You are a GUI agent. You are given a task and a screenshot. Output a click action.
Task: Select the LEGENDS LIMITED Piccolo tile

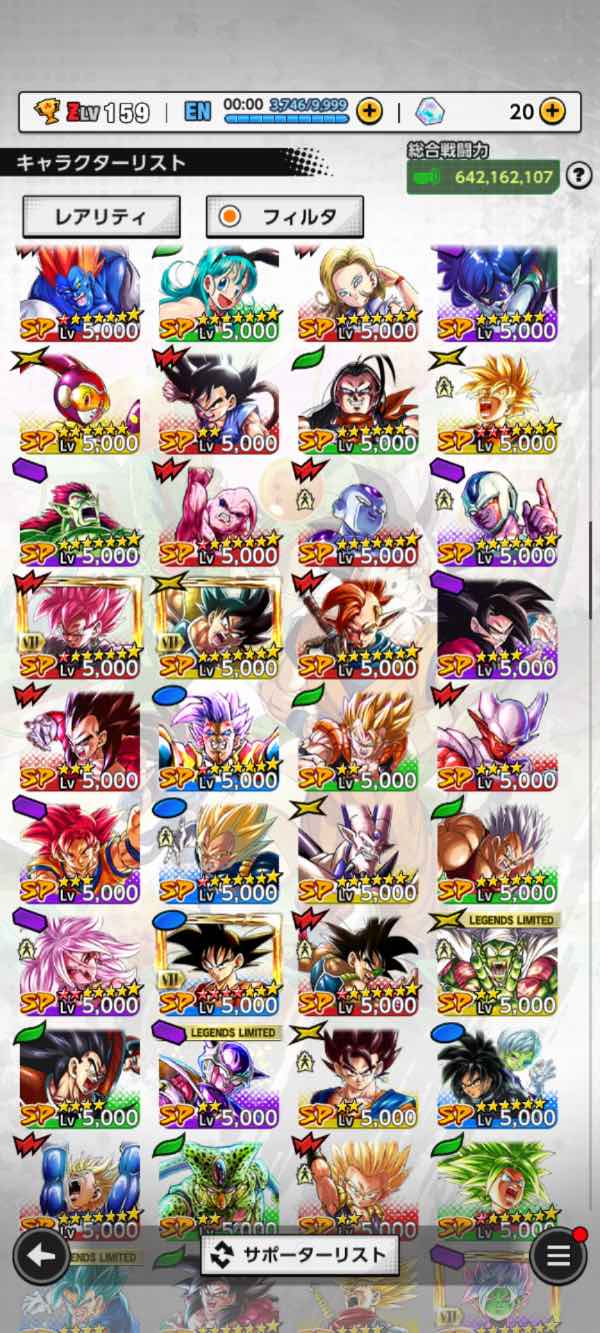[x=497, y=963]
